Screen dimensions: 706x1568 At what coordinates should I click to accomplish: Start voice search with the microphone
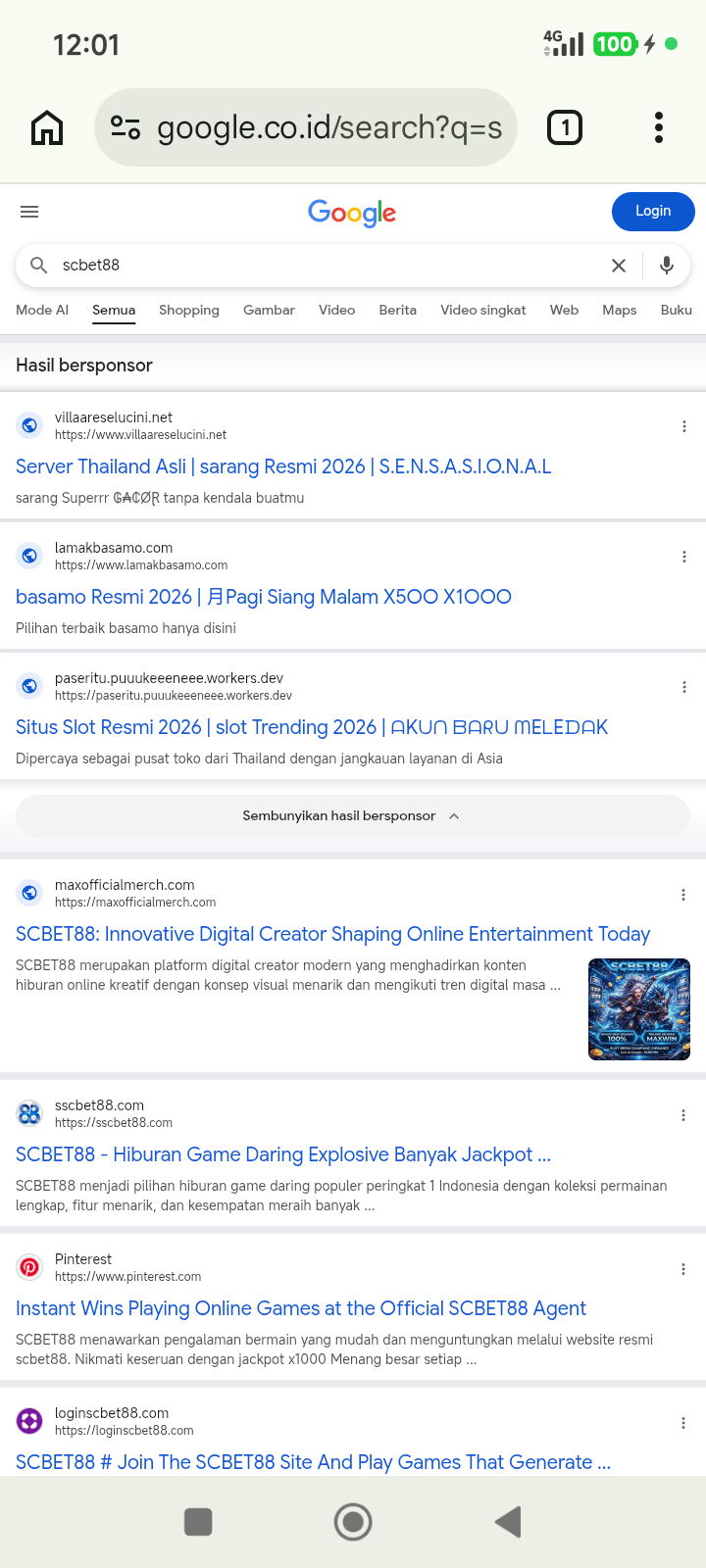[x=667, y=266]
